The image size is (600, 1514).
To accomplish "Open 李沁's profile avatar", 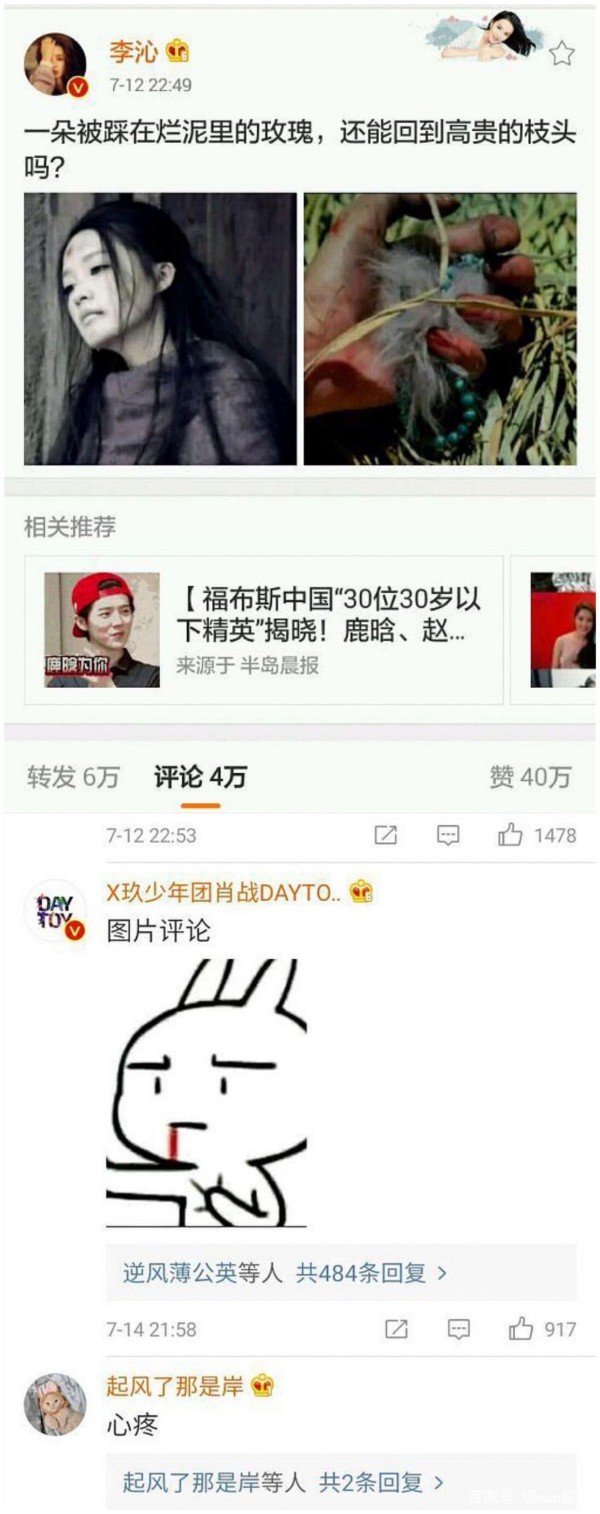I will point(56,64).
